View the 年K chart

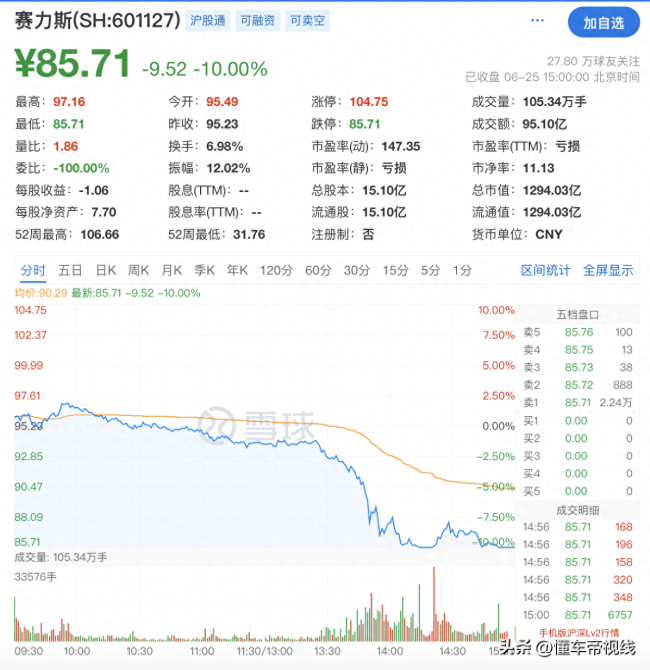pos(237,270)
